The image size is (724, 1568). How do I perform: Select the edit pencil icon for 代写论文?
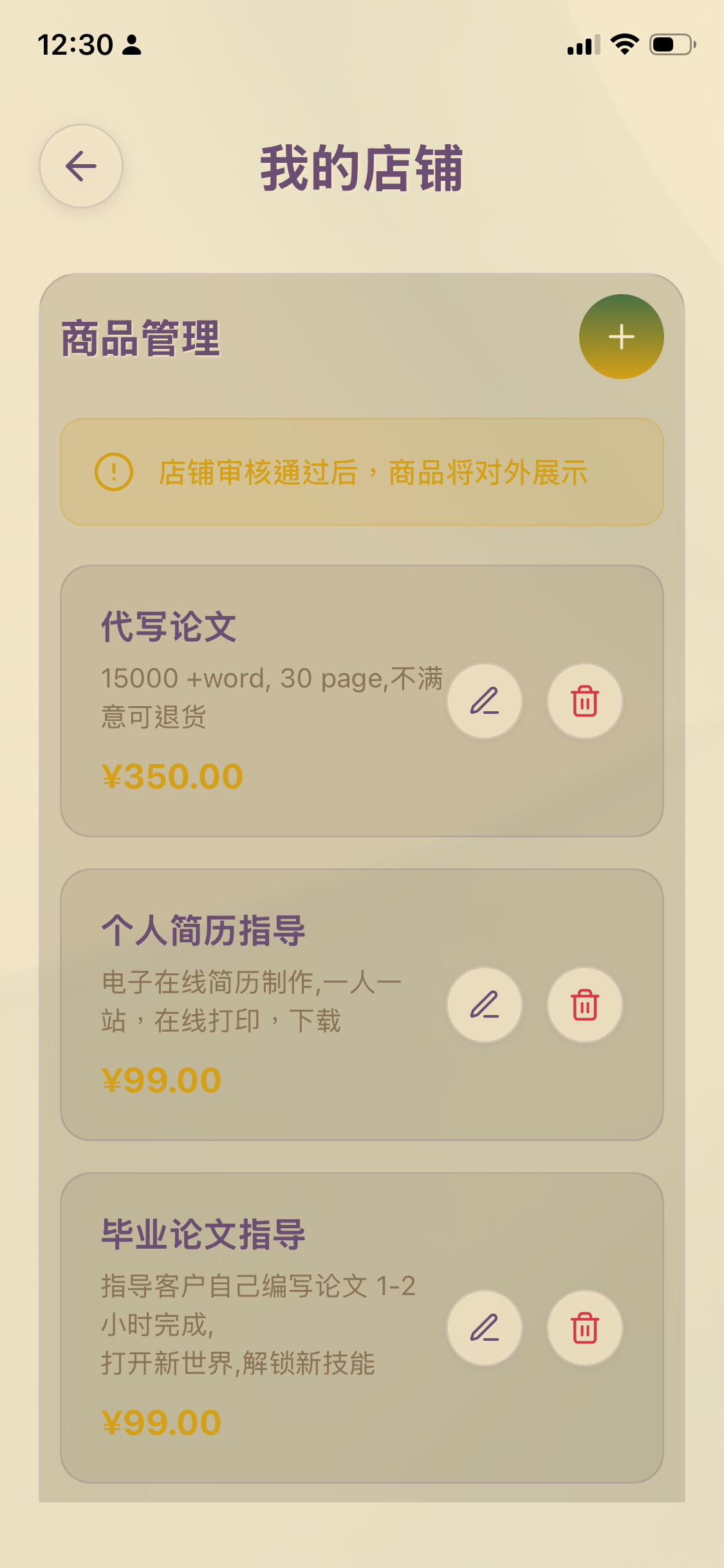[484, 701]
